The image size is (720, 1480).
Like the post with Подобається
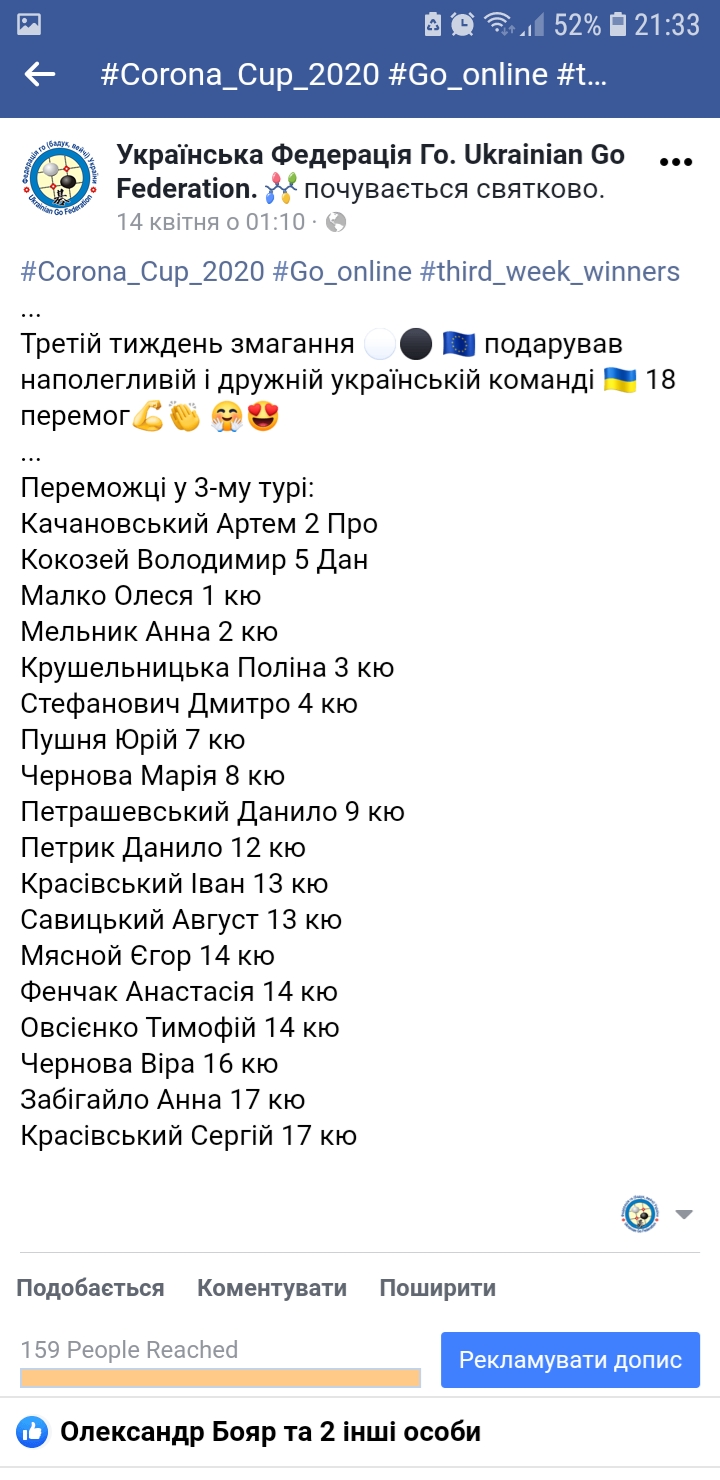[90, 1288]
